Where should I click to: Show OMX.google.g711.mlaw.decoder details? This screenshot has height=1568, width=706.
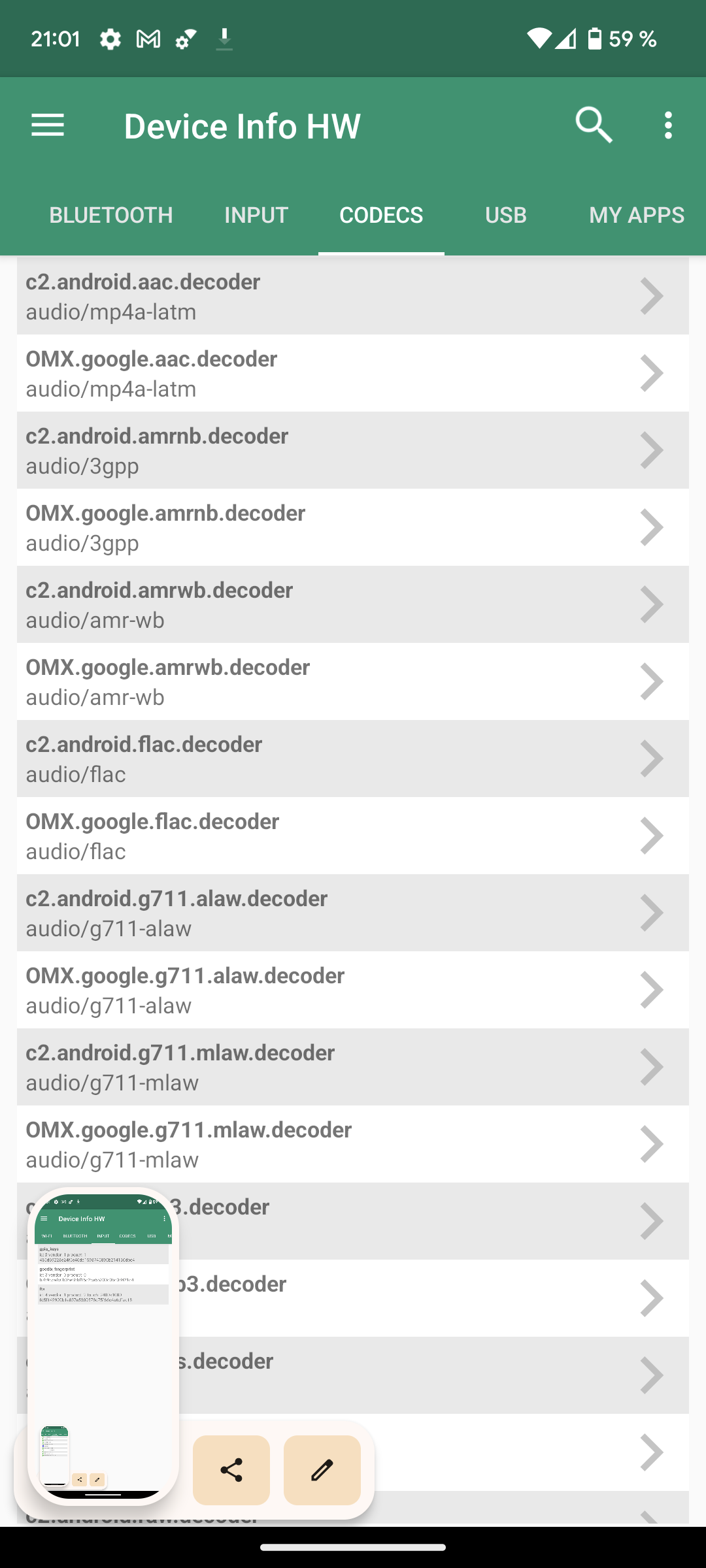[353, 1144]
